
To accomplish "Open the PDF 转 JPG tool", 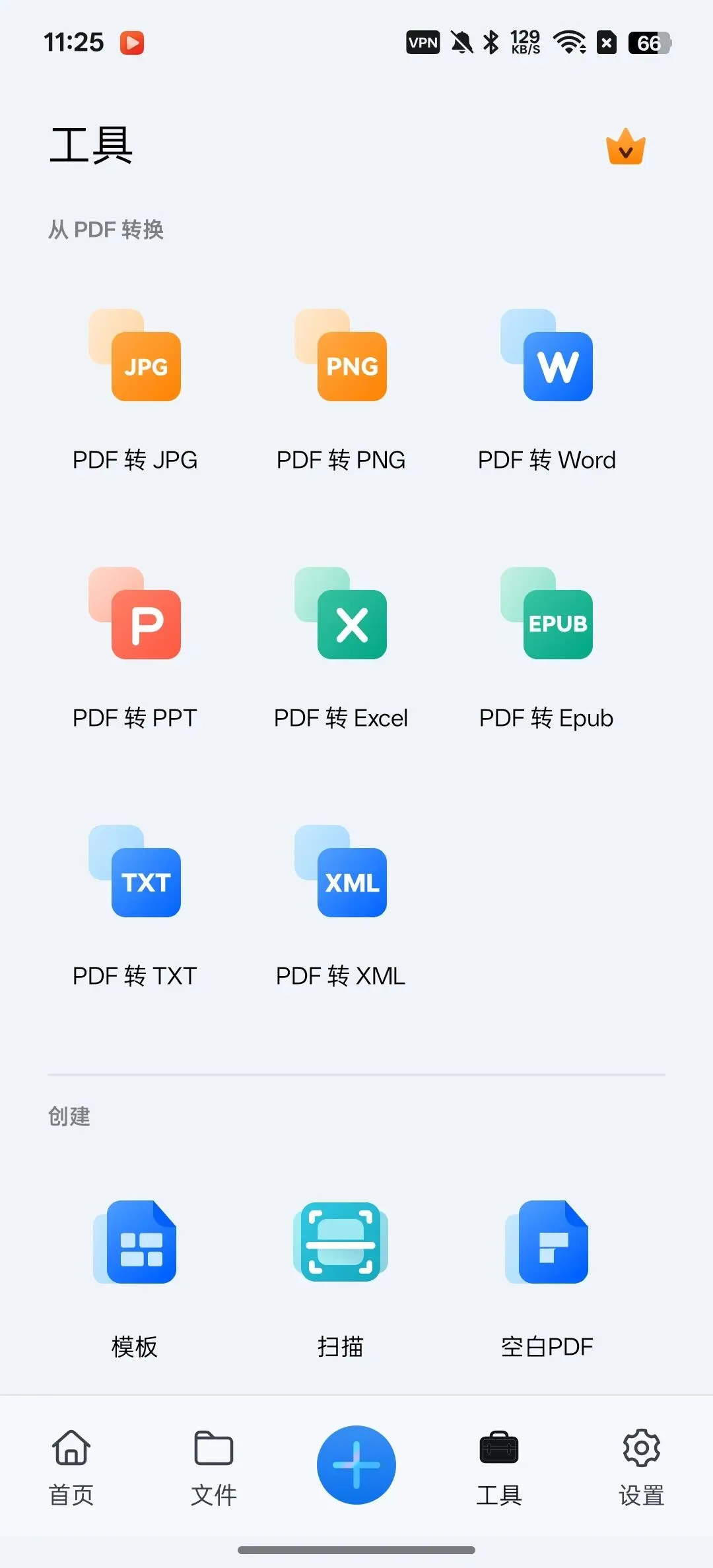I will point(135,389).
